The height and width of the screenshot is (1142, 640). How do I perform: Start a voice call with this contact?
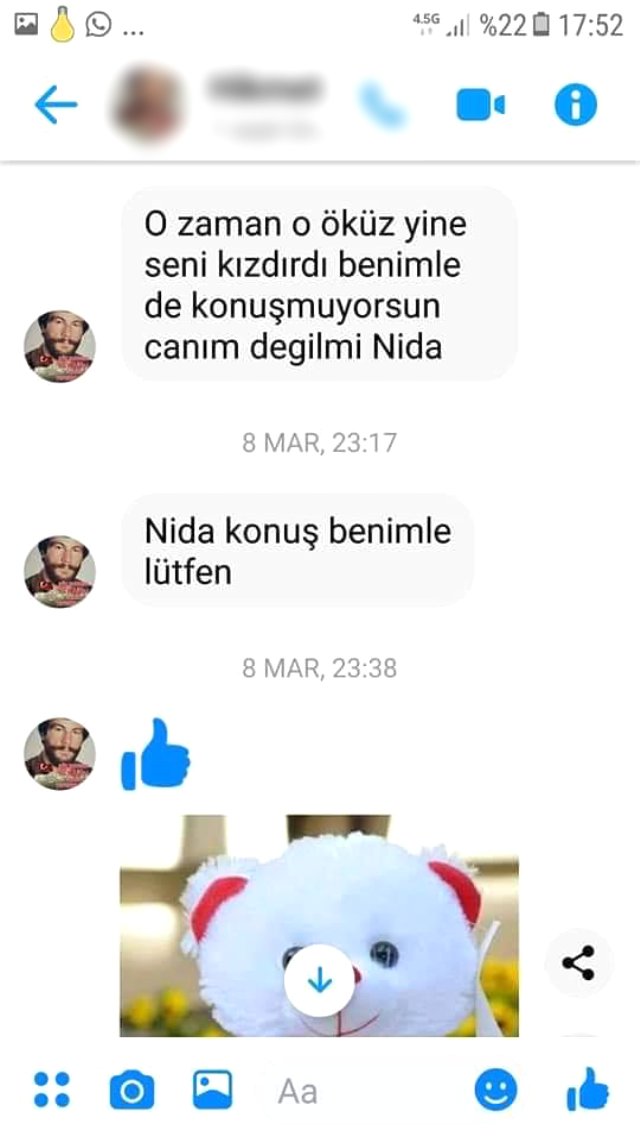(382, 105)
